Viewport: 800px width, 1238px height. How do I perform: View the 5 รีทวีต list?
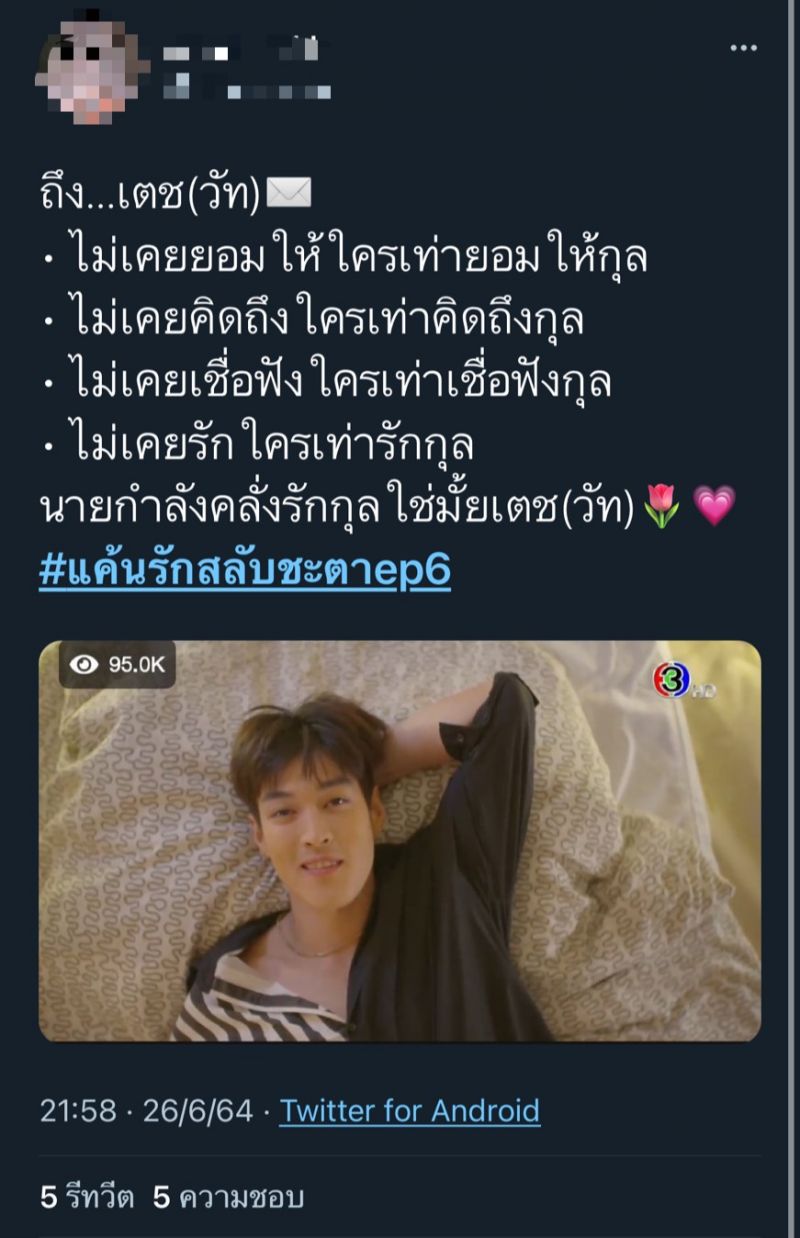[87, 1197]
